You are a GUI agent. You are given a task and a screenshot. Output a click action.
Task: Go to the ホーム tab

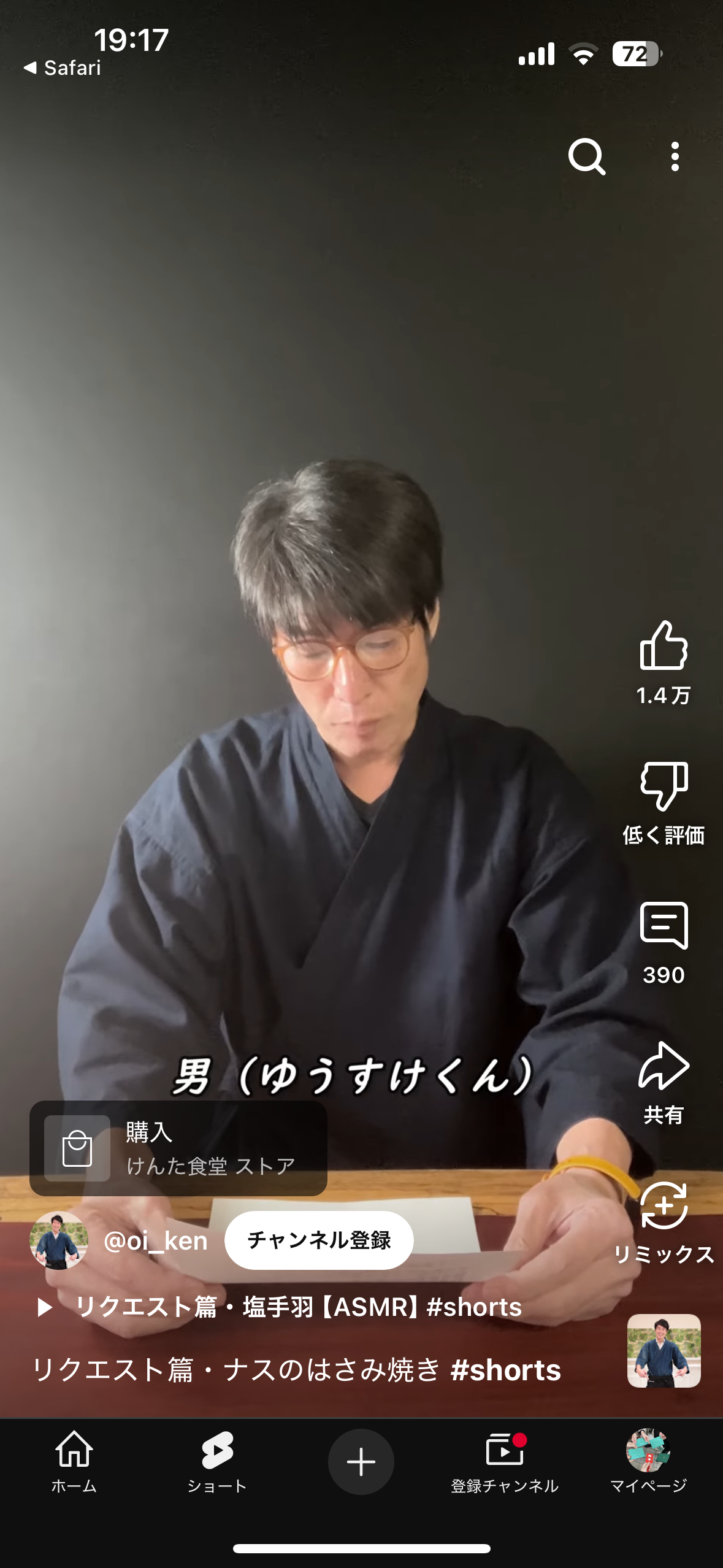[x=74, y=1461]
